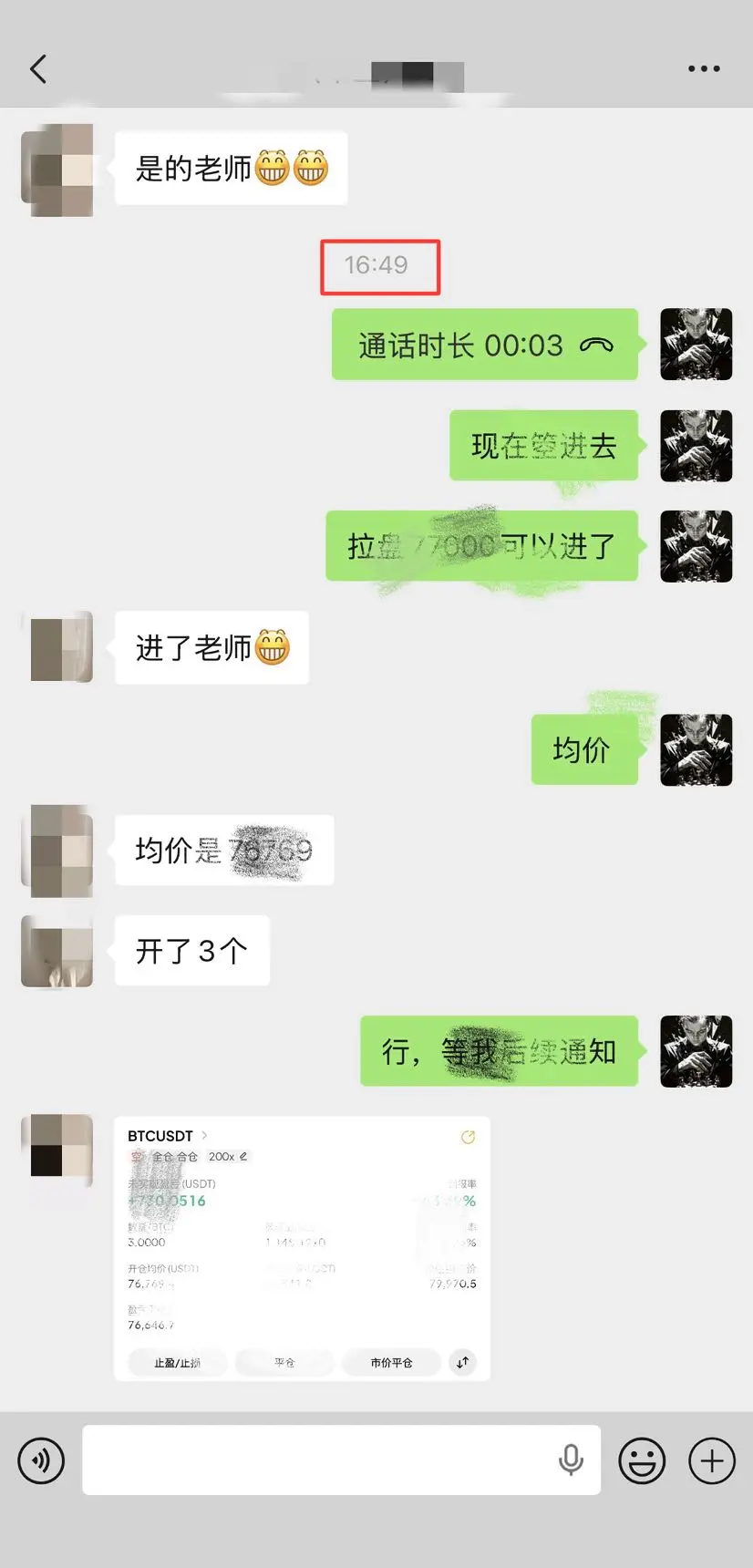Image resolution: width=753 pixels, height=1568 pixels.
Task: Tap the message input field to type
Action: tap(319, 1460)
